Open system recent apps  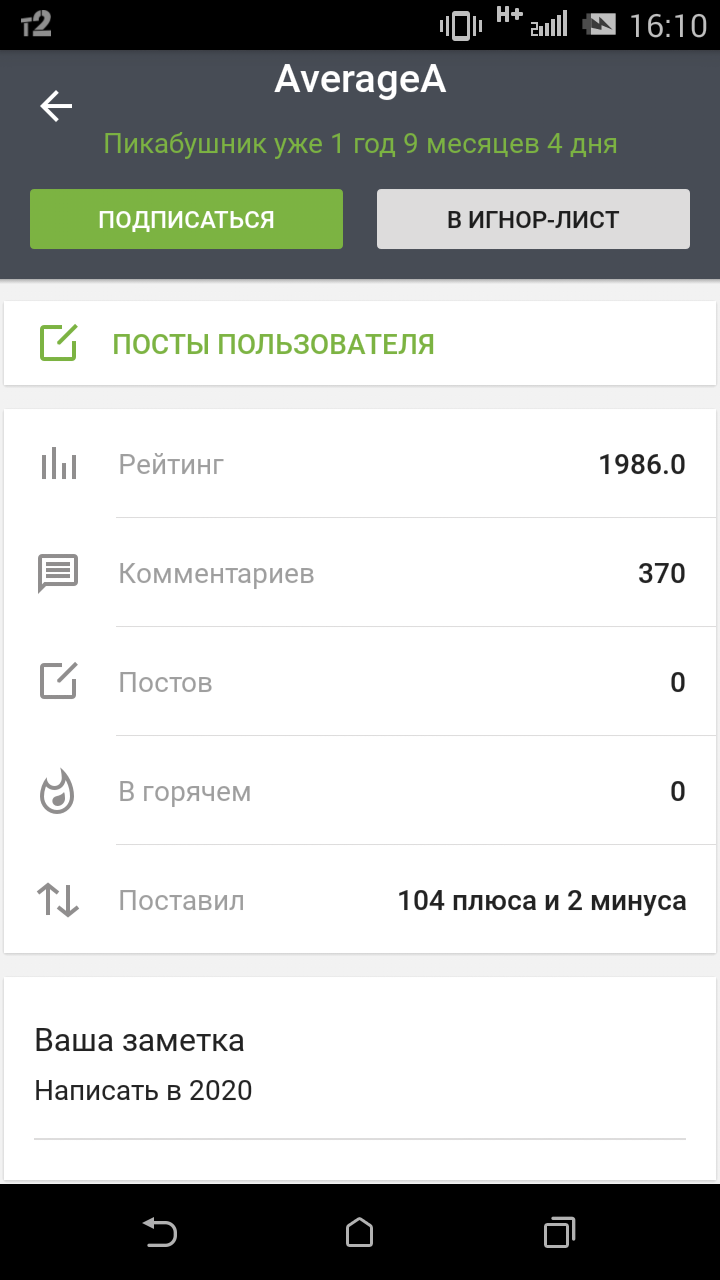coord(559,1232)
